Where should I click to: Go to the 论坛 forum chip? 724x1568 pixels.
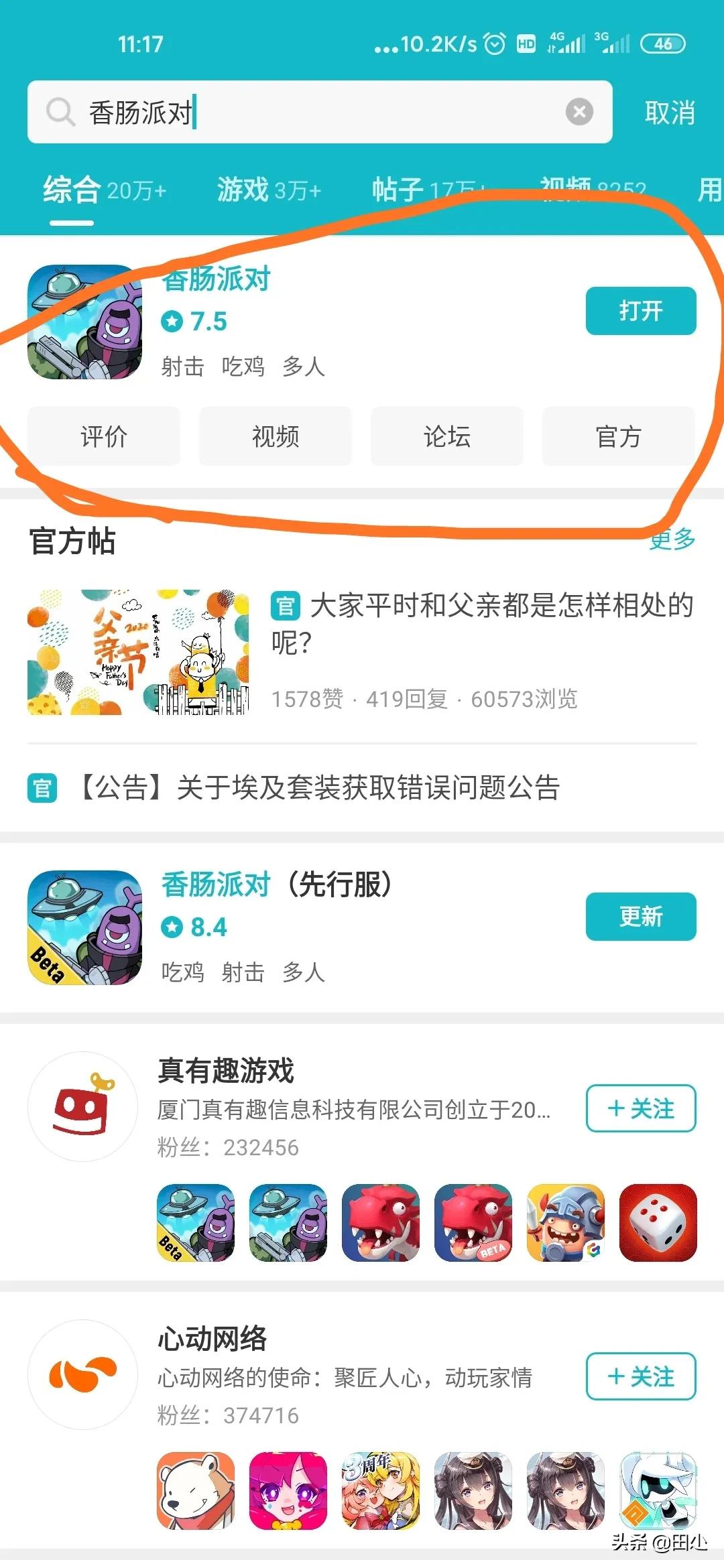446,436
